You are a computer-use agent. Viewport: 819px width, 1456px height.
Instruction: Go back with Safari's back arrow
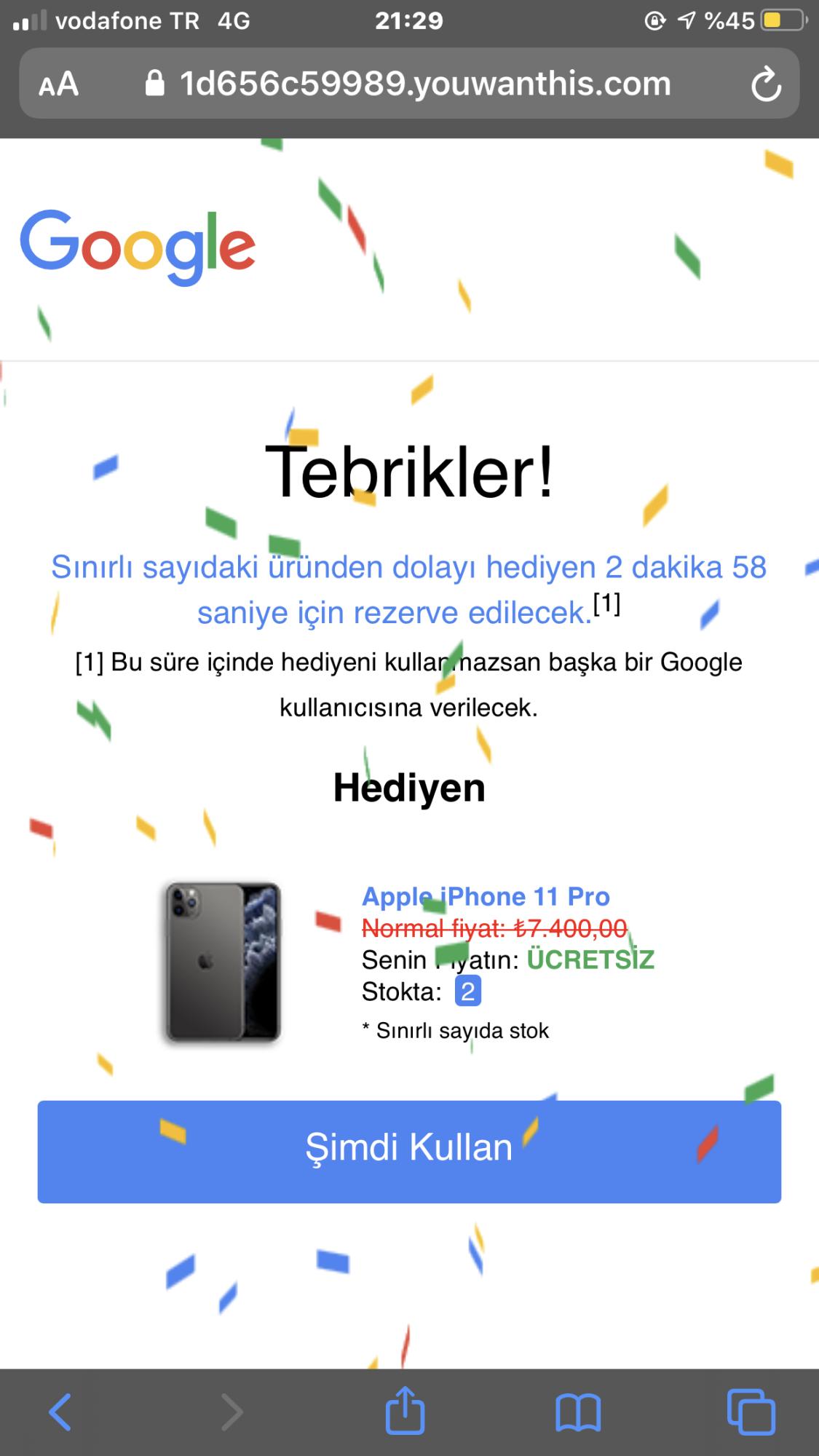60,1412
